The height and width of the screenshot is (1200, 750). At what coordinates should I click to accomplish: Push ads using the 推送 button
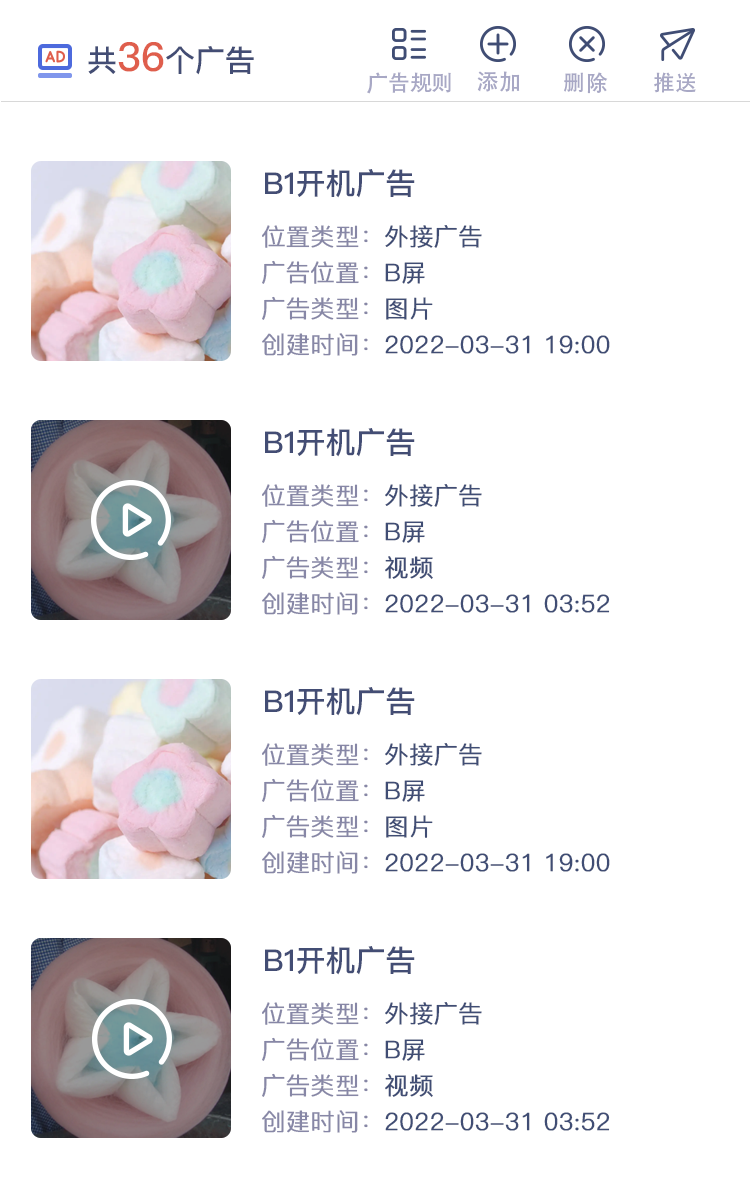click(x=675, y=60)
